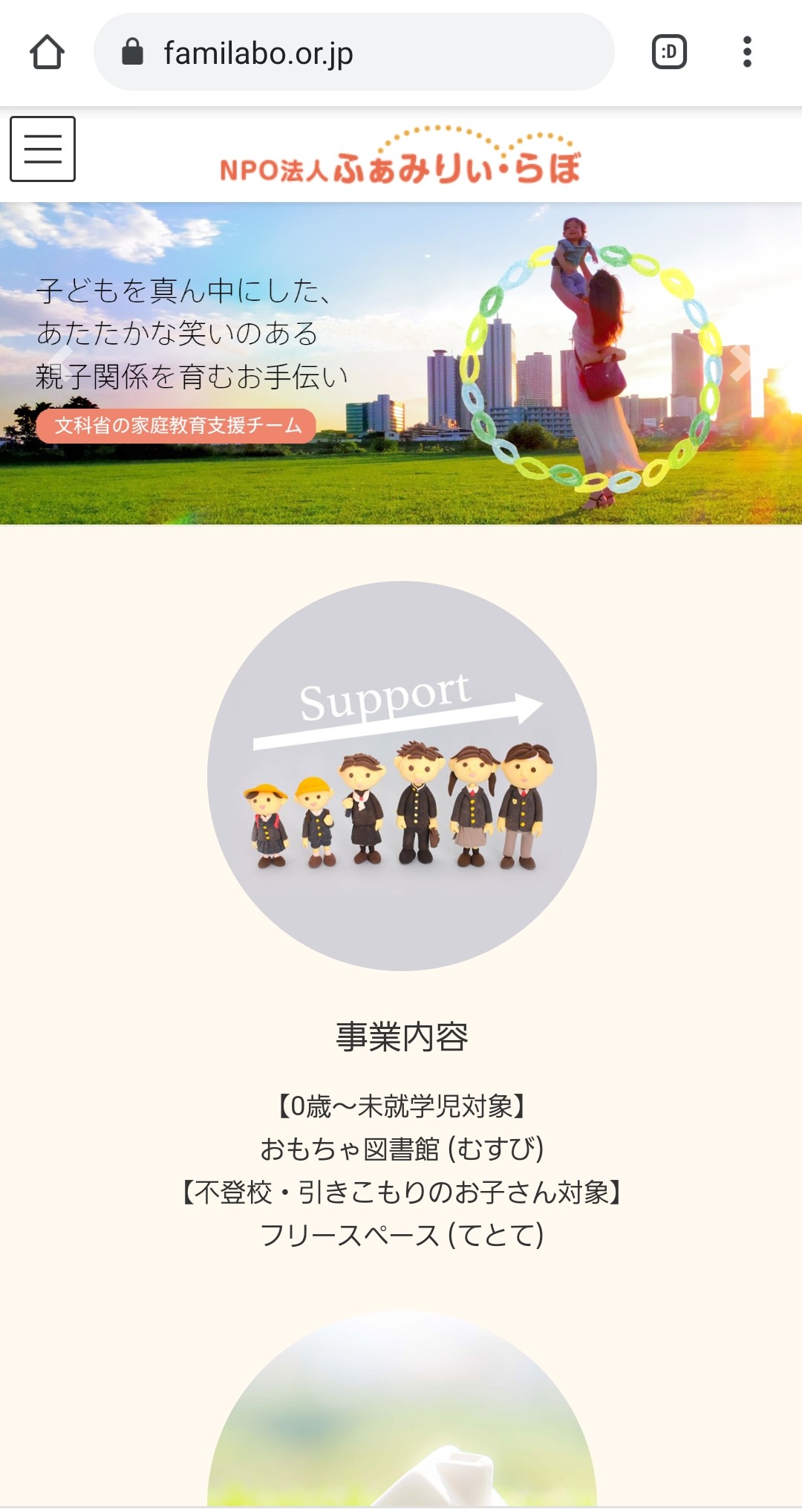Open the browser overflow menu
The image size is (802, 1512).
(747, 52)
